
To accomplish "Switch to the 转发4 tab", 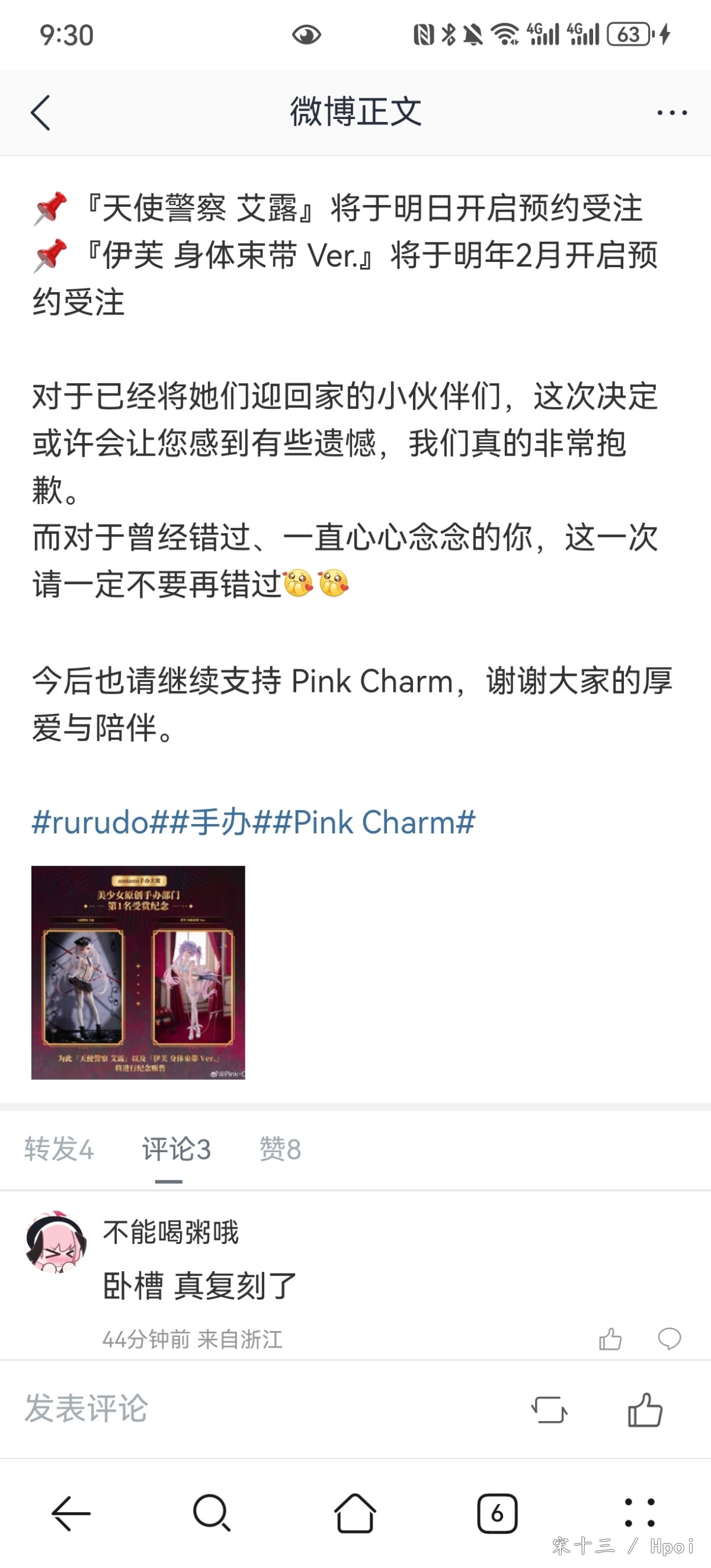I will [x=59, y=1149].
